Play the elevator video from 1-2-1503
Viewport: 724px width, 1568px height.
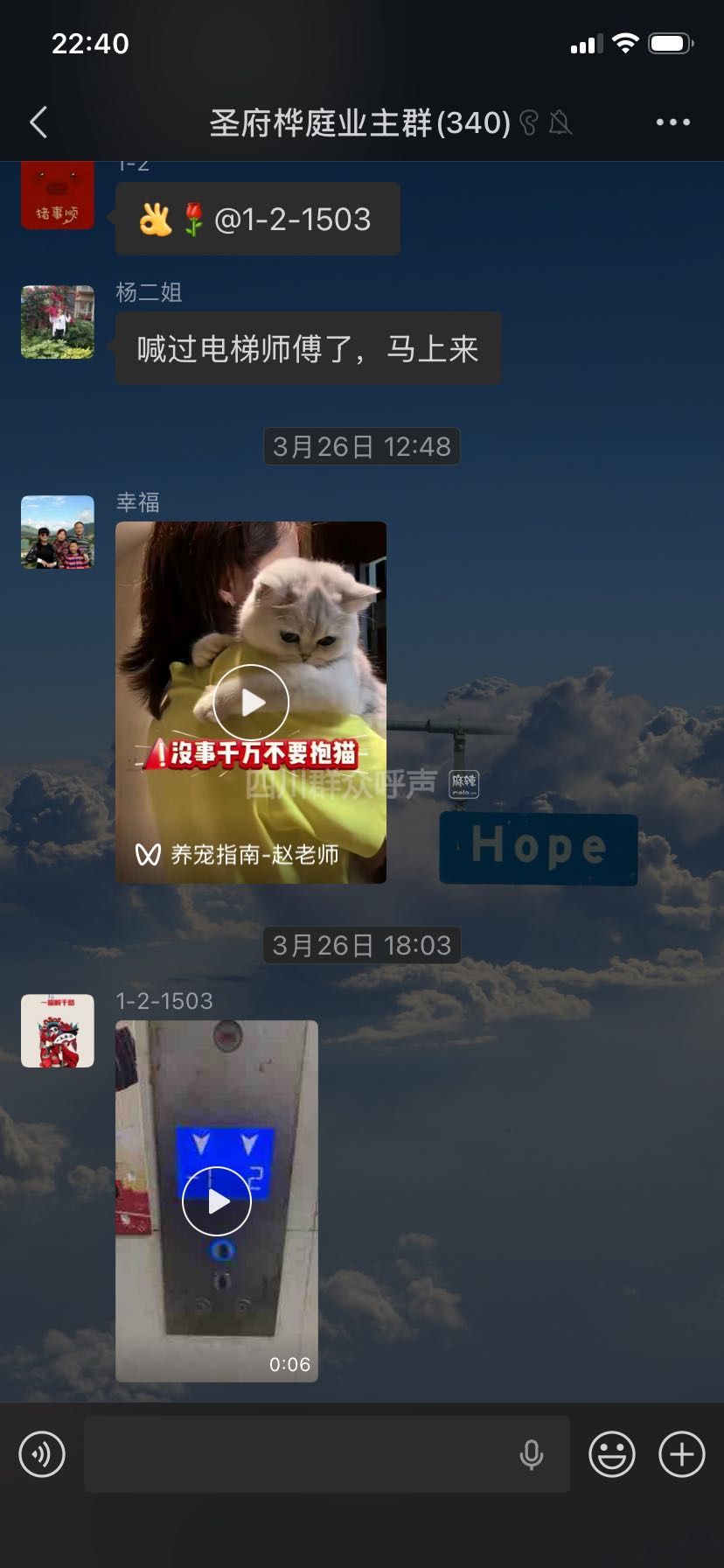[x=217, y=1201]
